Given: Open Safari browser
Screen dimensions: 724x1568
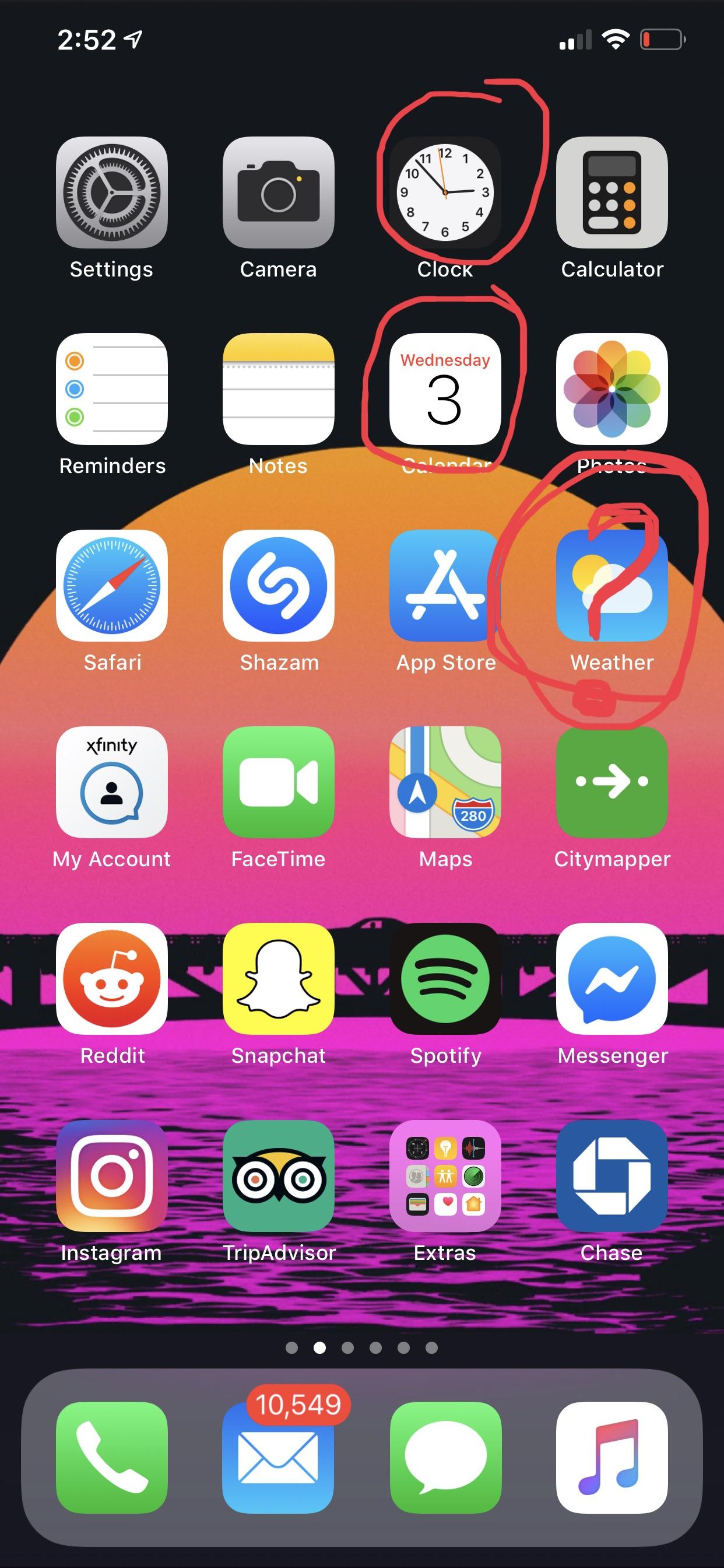Looking at the screenshot, I should (x=112, y=586).
